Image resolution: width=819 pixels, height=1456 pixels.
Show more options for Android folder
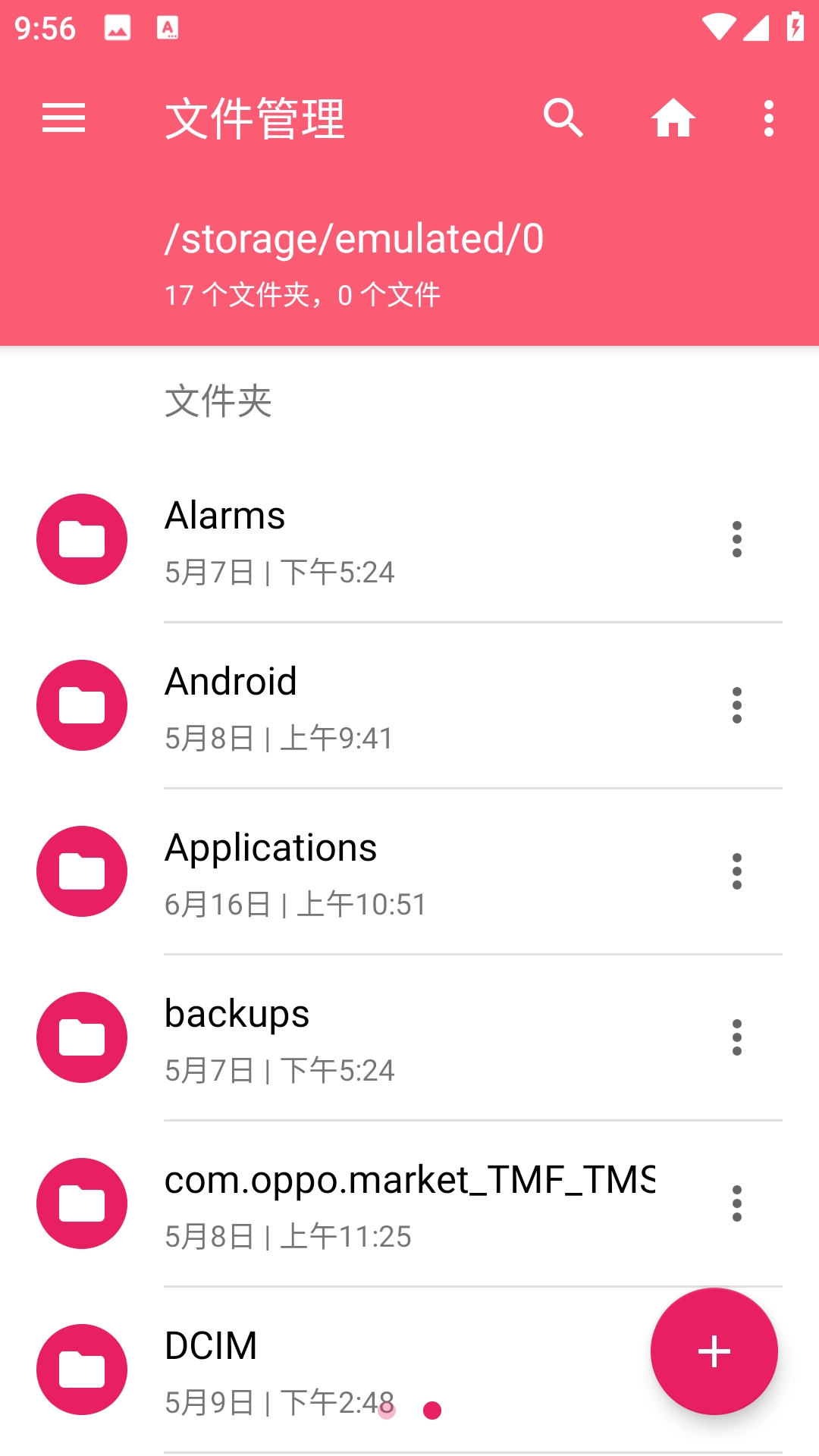tap(736, 705)
